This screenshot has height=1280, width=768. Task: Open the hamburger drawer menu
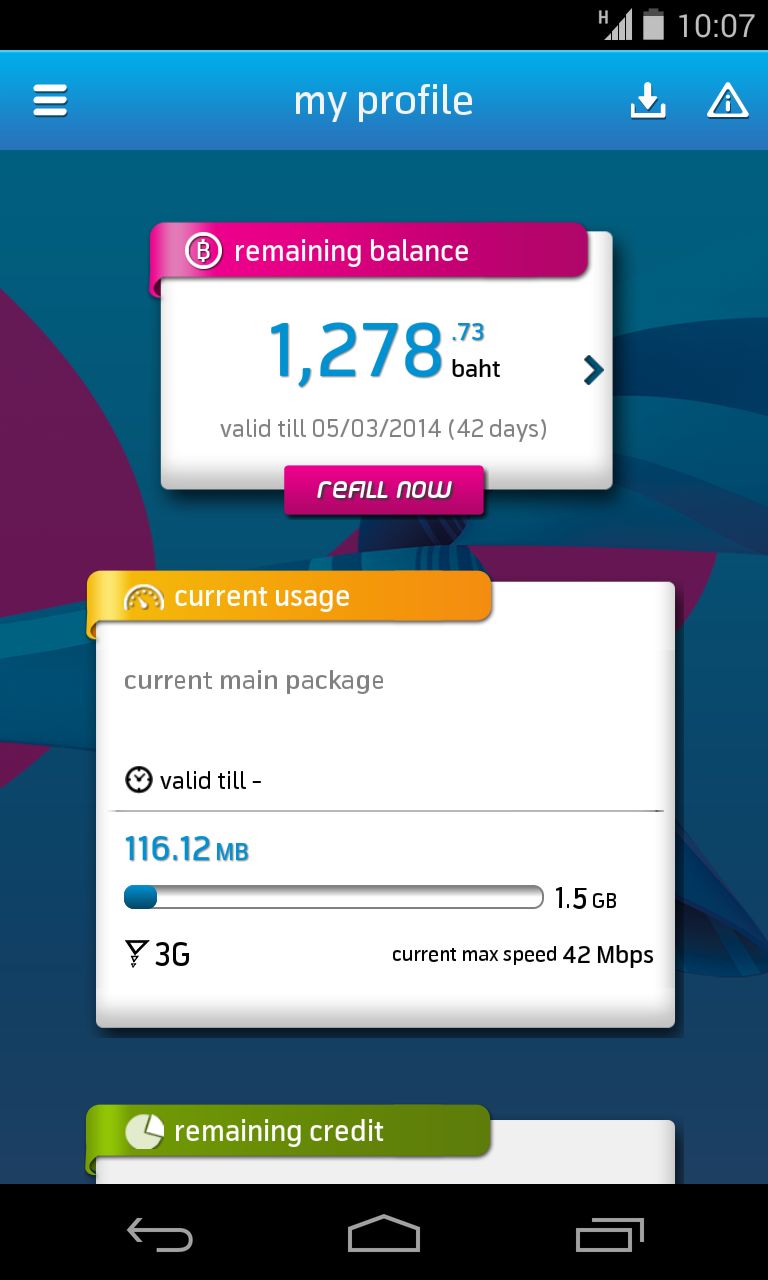point(50,101)
